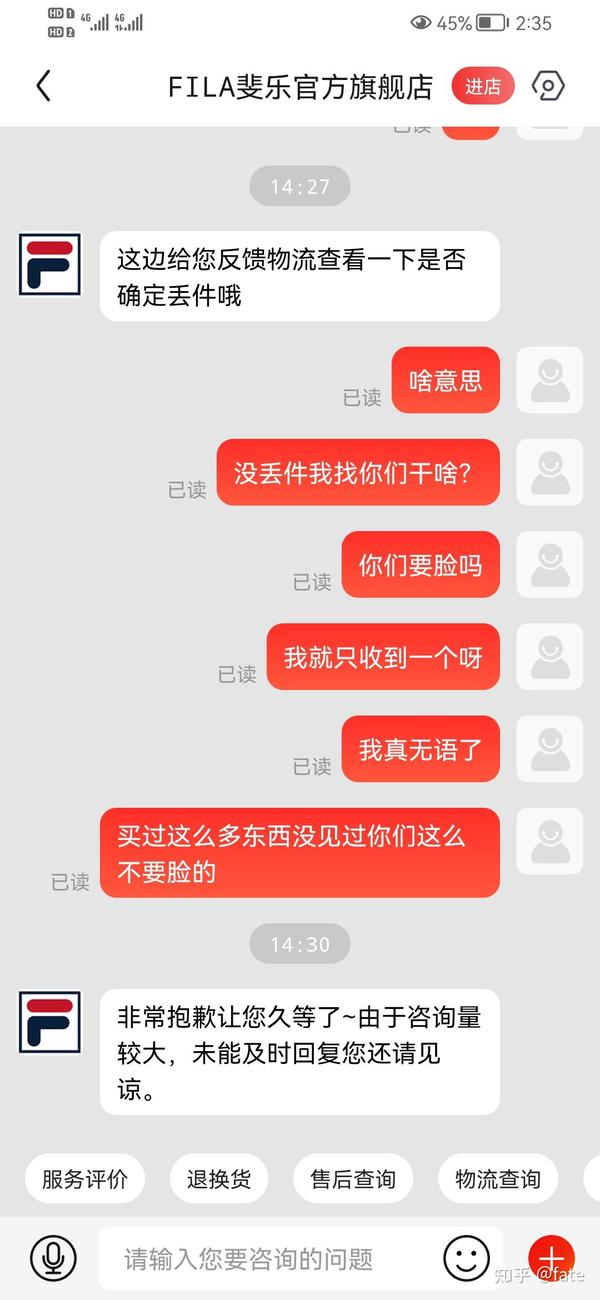This screenshot has height=1300, width=600.
Task: Switch to voice input microphone
Action: (53, 1258)
